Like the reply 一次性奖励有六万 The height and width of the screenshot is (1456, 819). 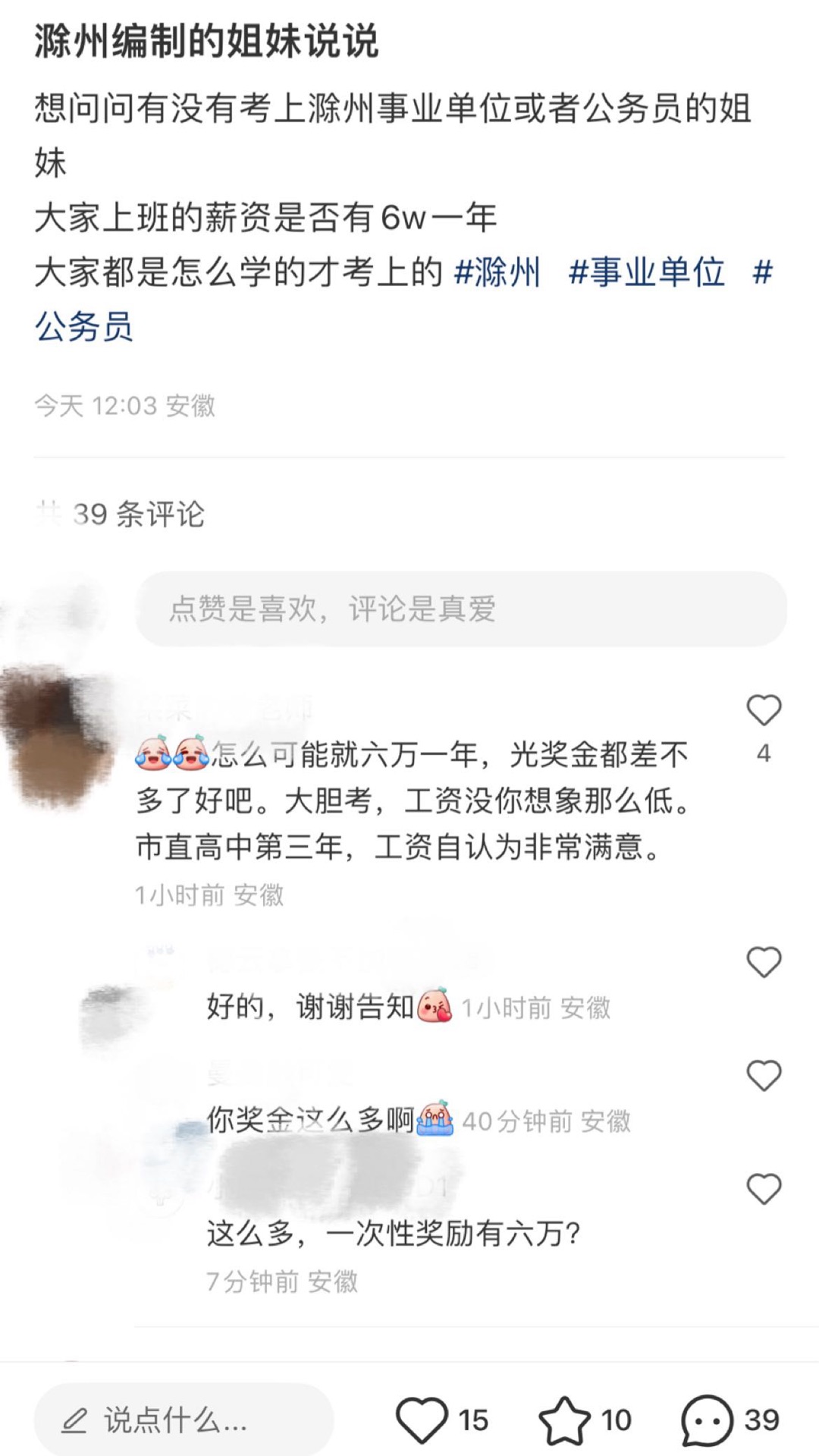point(764,1189)
